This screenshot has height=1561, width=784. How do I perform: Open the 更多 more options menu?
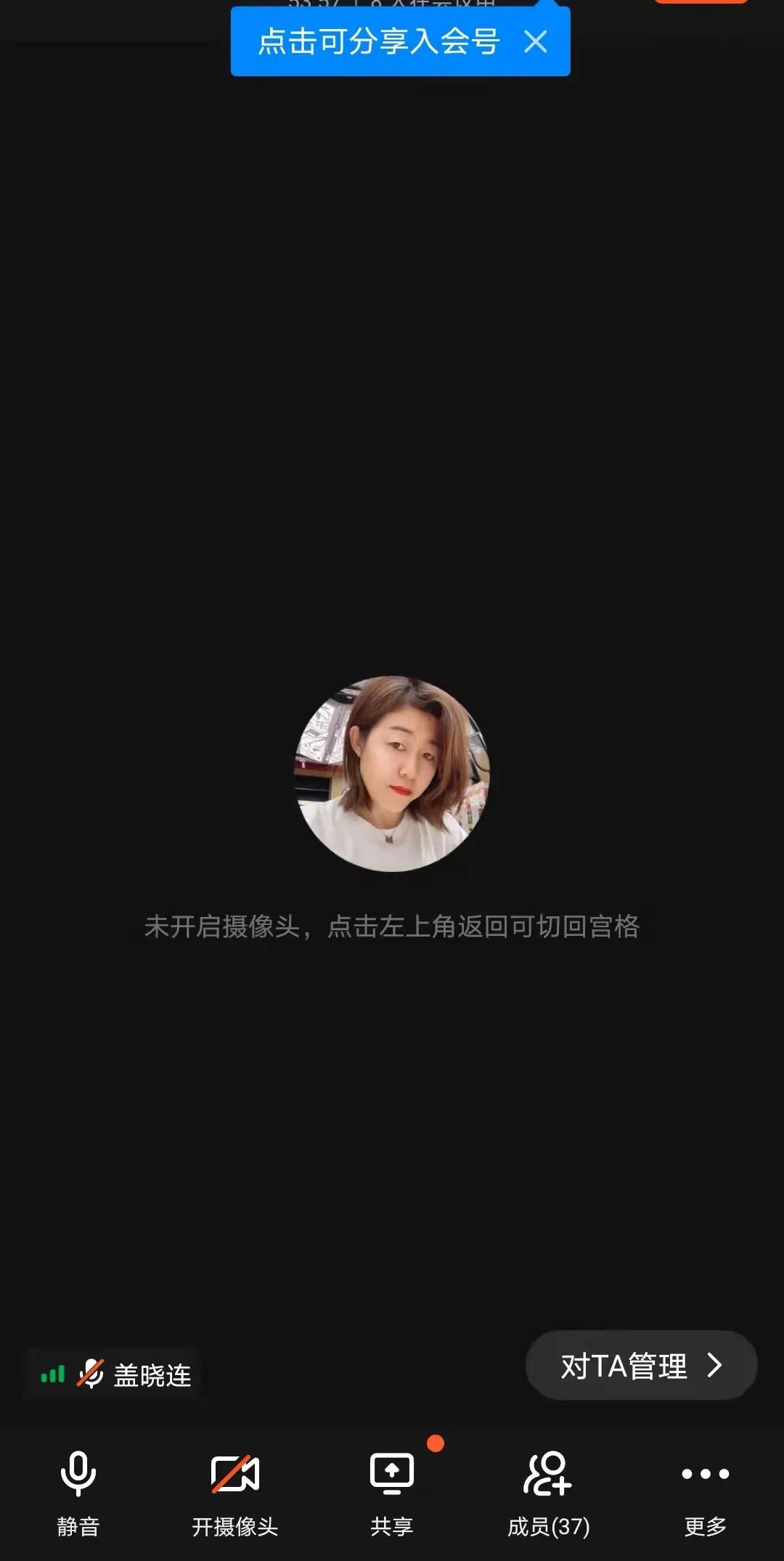[705, 1493]
